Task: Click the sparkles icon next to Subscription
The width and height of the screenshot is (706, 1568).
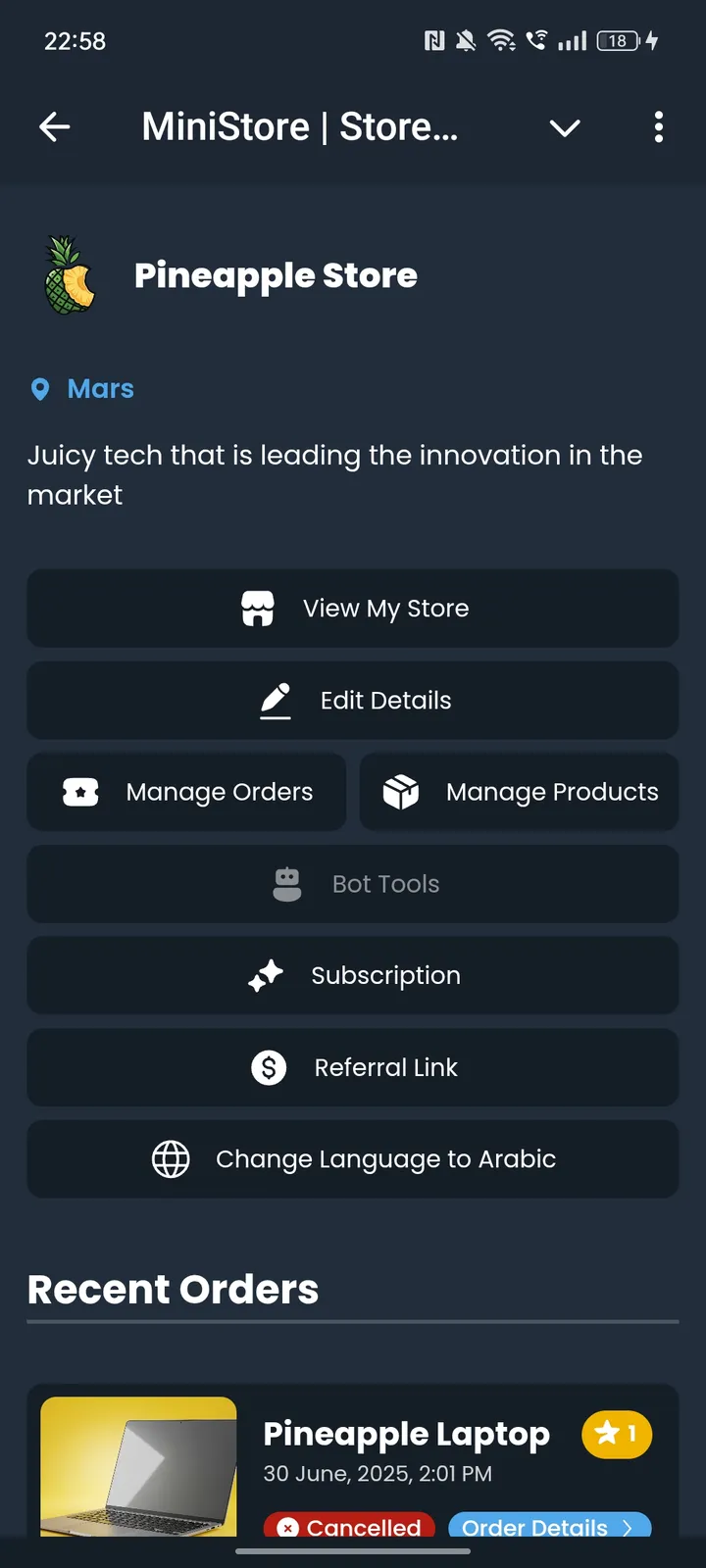Action: coord(266,975)
